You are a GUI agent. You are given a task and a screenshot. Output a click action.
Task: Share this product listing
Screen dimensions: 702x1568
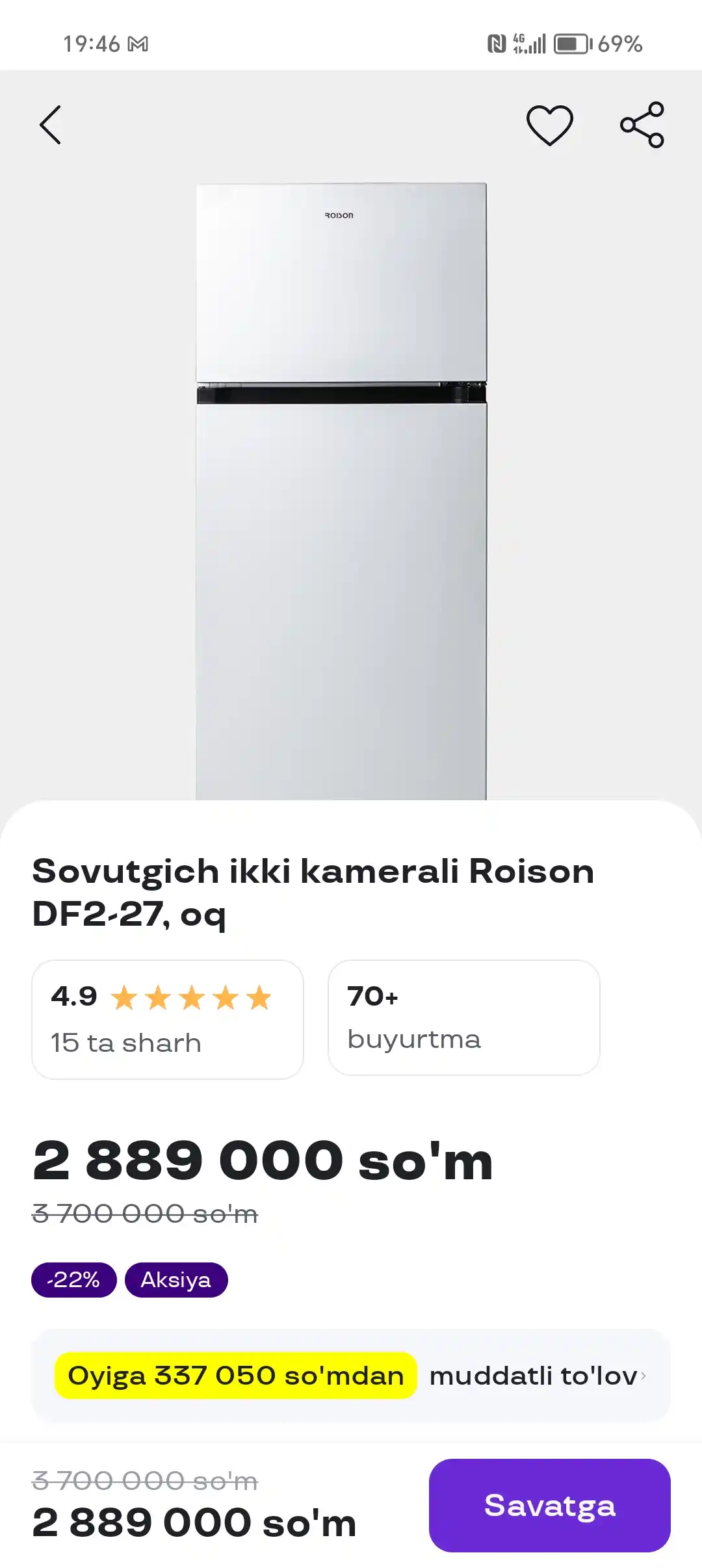(642, 124)
